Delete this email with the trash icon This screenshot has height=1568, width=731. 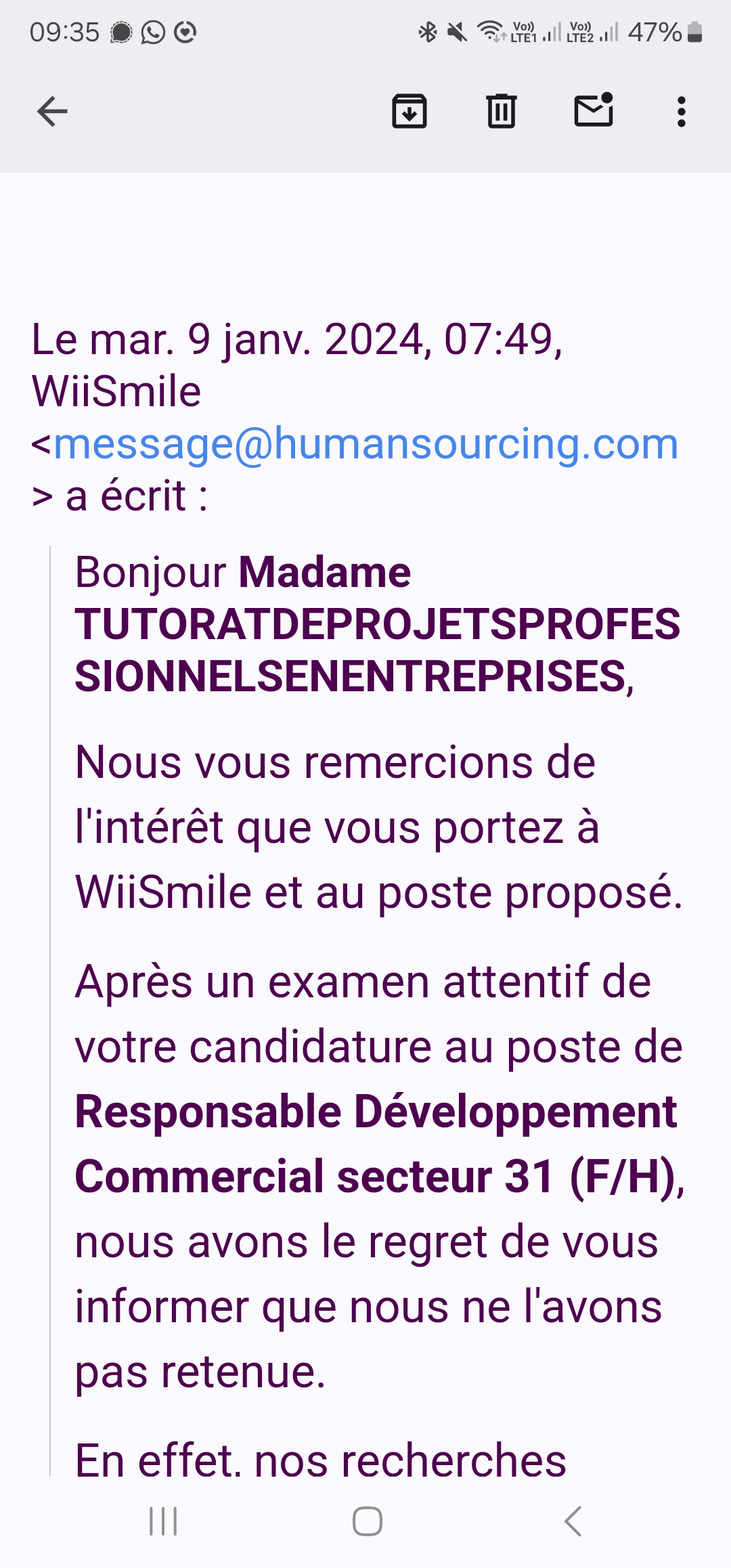tap(502, 112)
